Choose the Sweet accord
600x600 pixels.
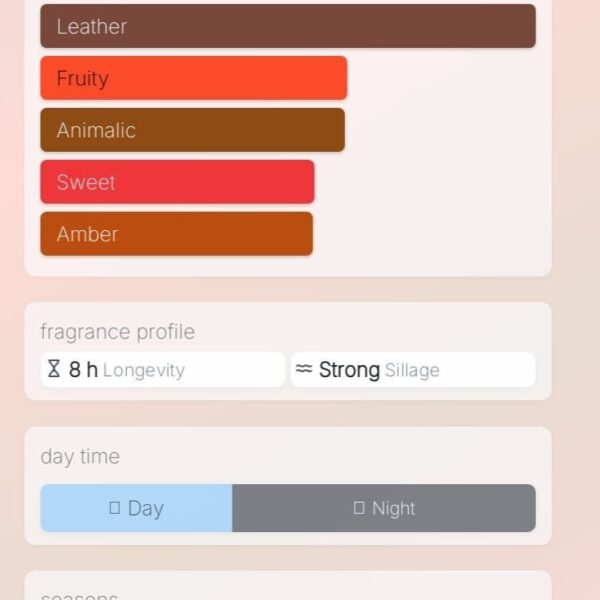pos(177,182)
